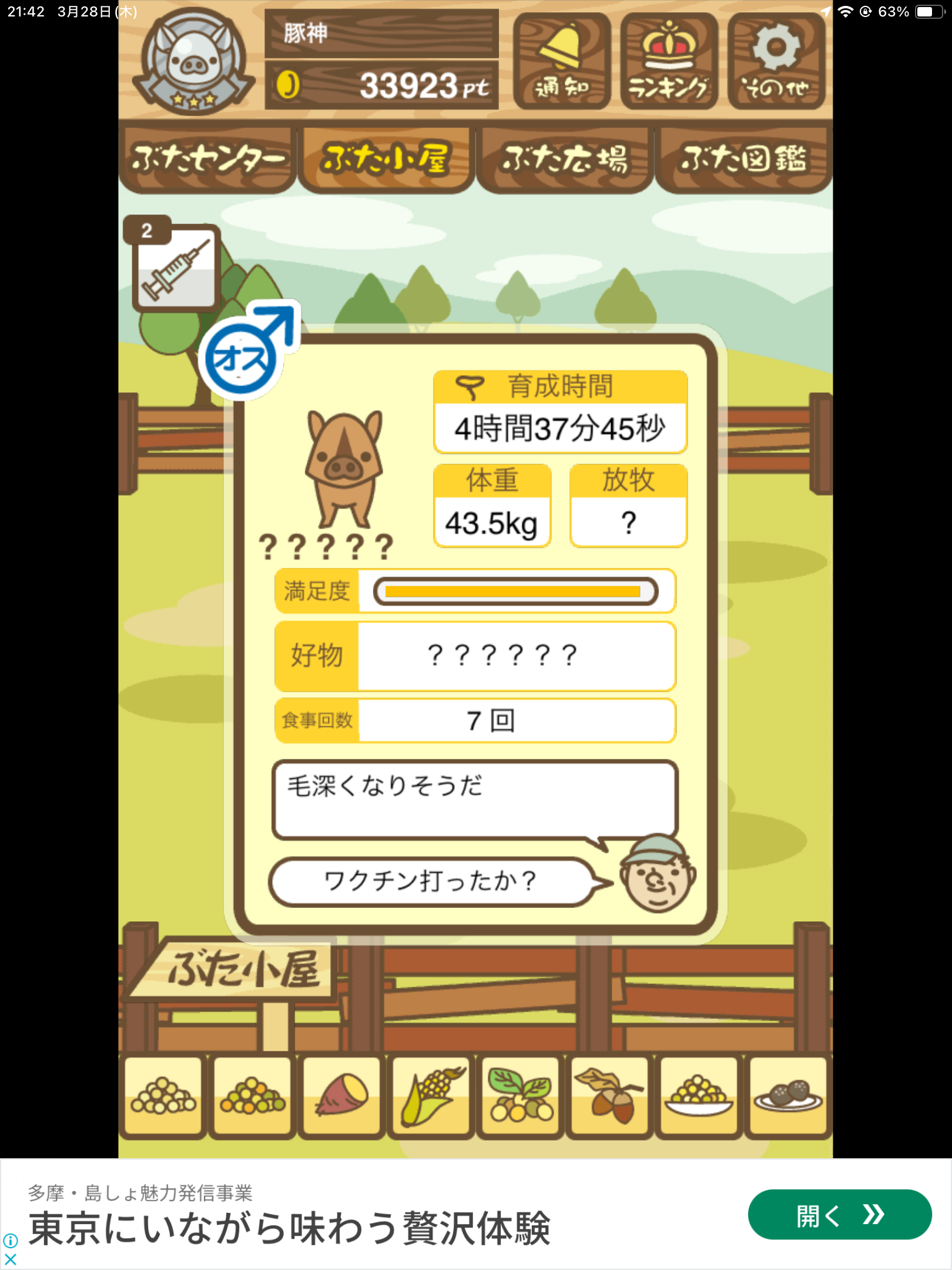Open the ad info icon
This screenshot has width=952, height=1270.
coord(11,1241)
